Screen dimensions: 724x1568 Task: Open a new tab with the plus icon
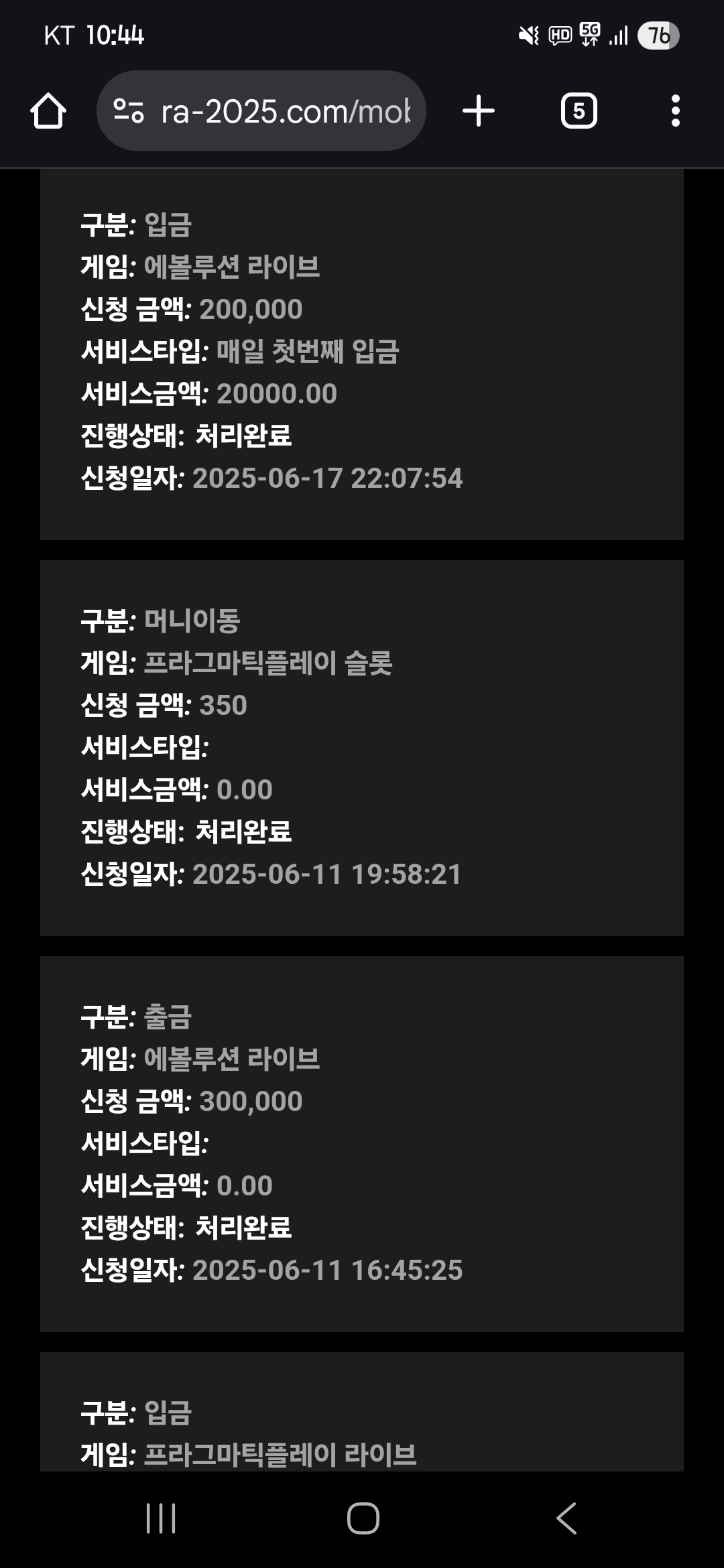pos(479,111)
